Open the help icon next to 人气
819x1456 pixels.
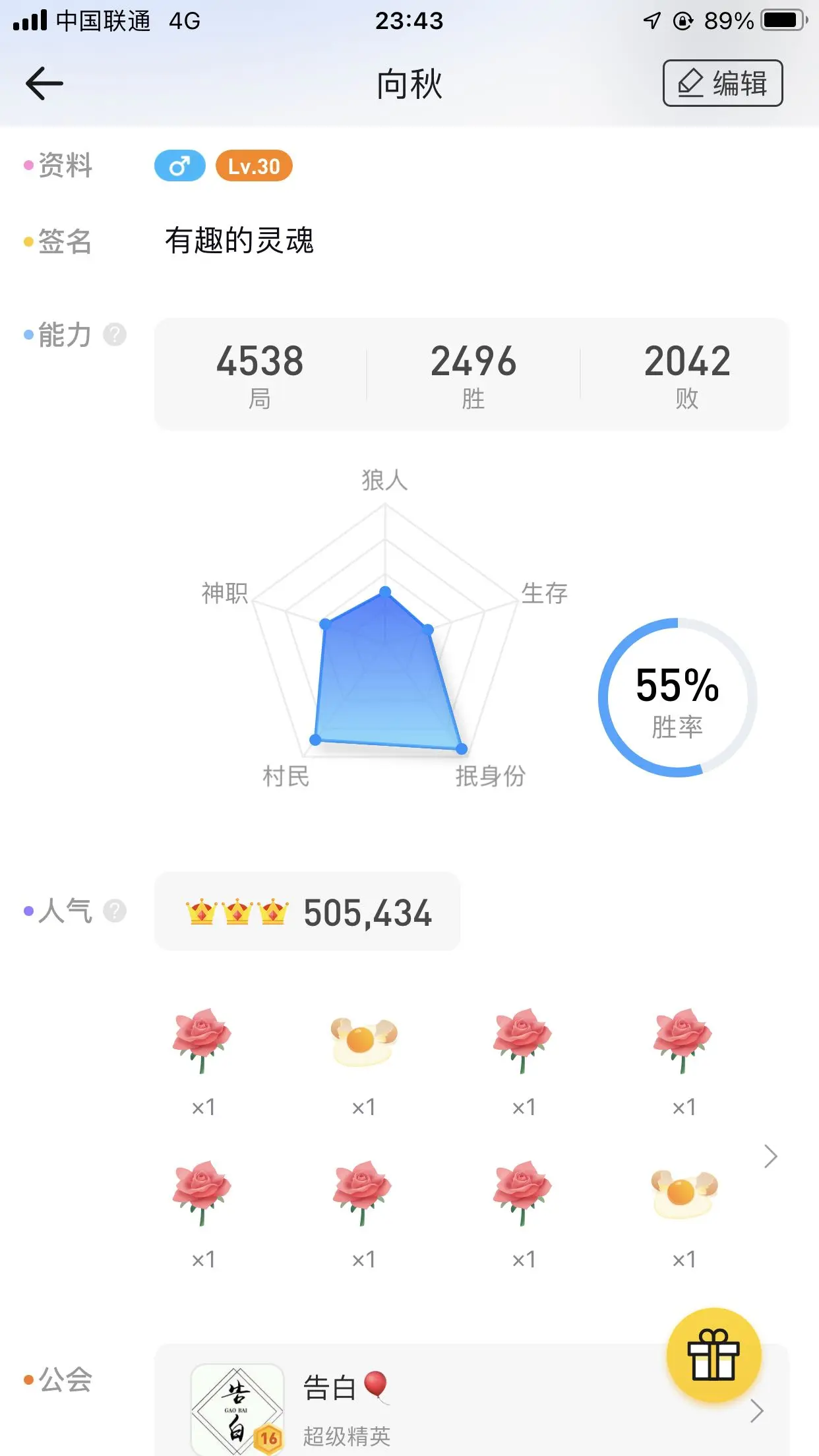[115, 911]
